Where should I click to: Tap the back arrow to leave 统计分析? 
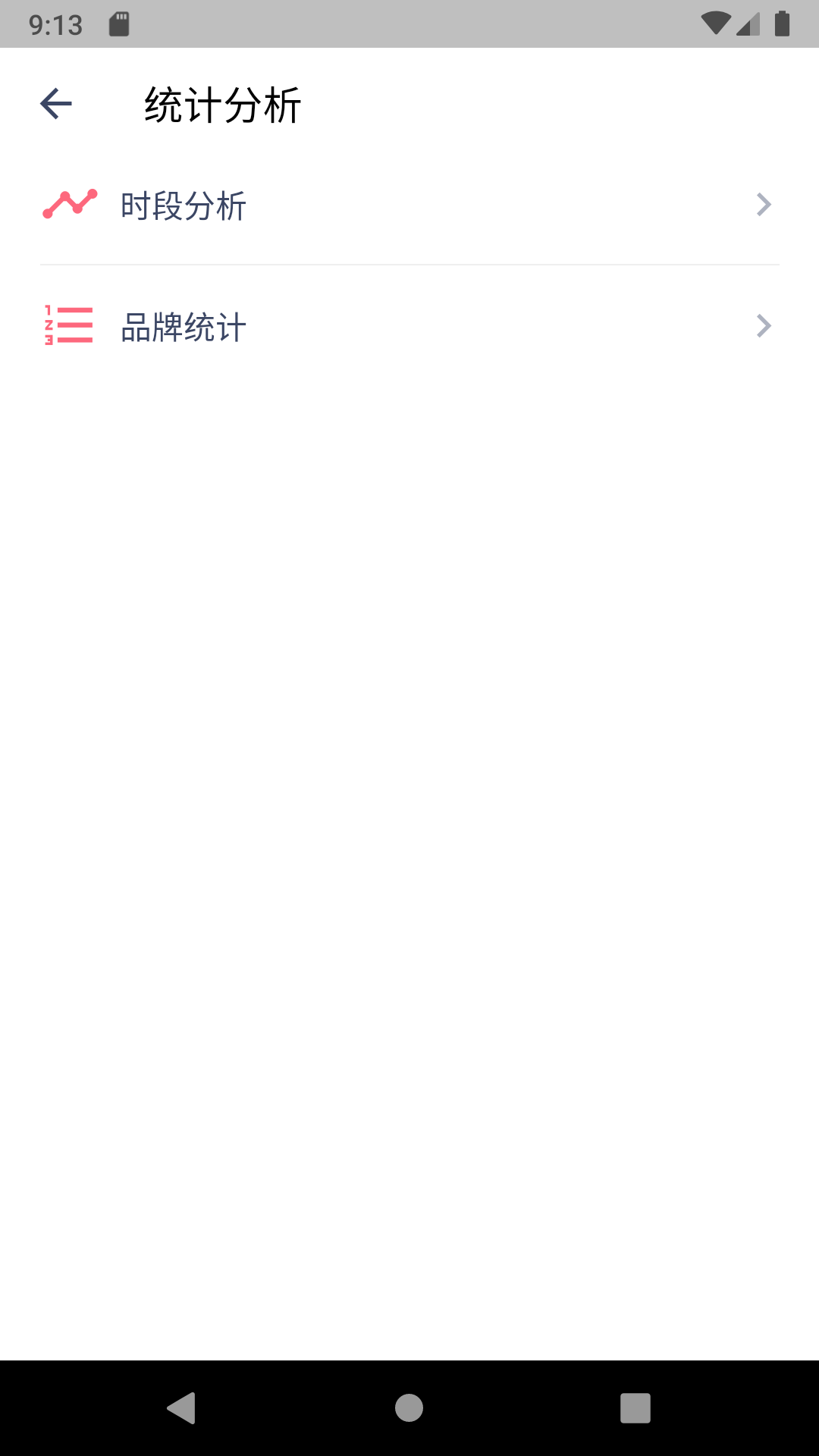[x=55, y=105]
